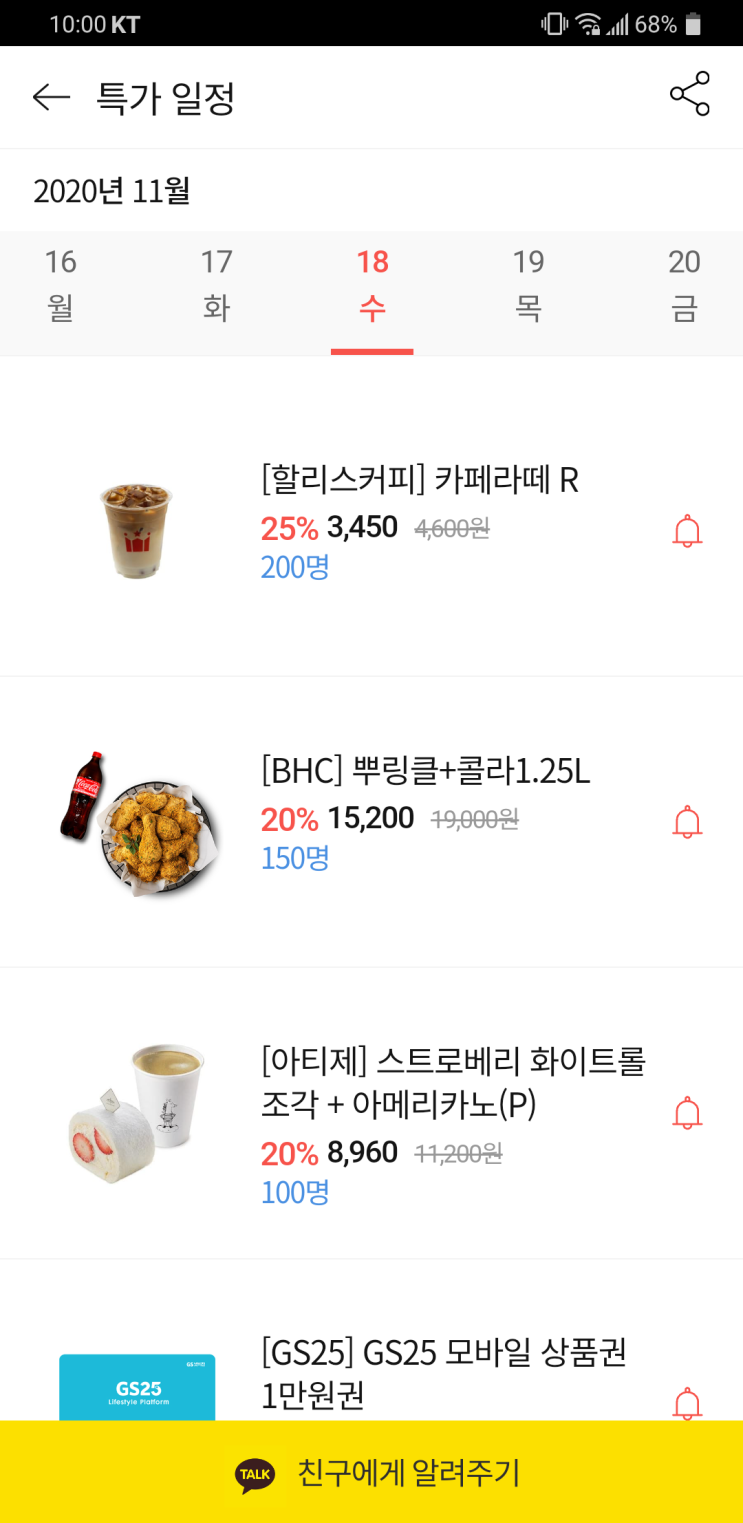Turn on alert bell for GS25 상품권

click(687, 1402)
